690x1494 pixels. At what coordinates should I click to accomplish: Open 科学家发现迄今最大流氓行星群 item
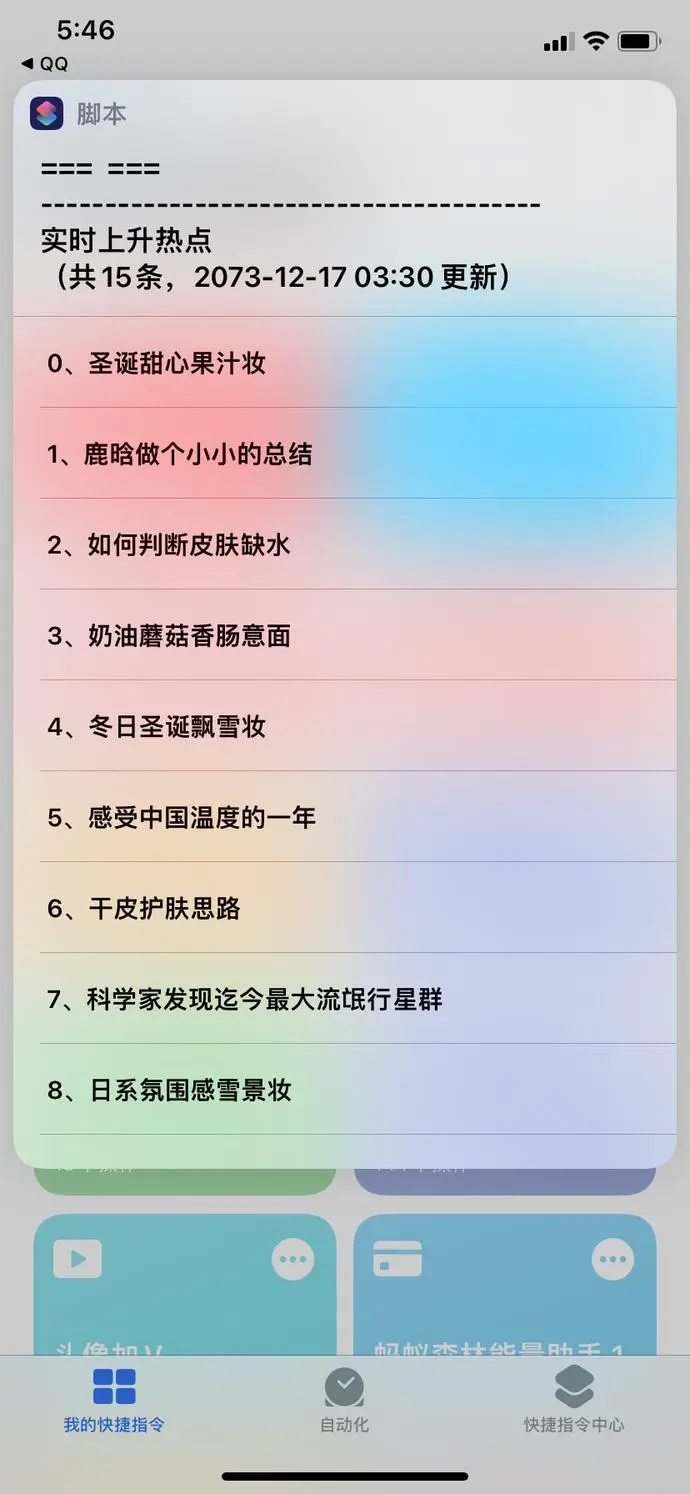click(345, 1000)
